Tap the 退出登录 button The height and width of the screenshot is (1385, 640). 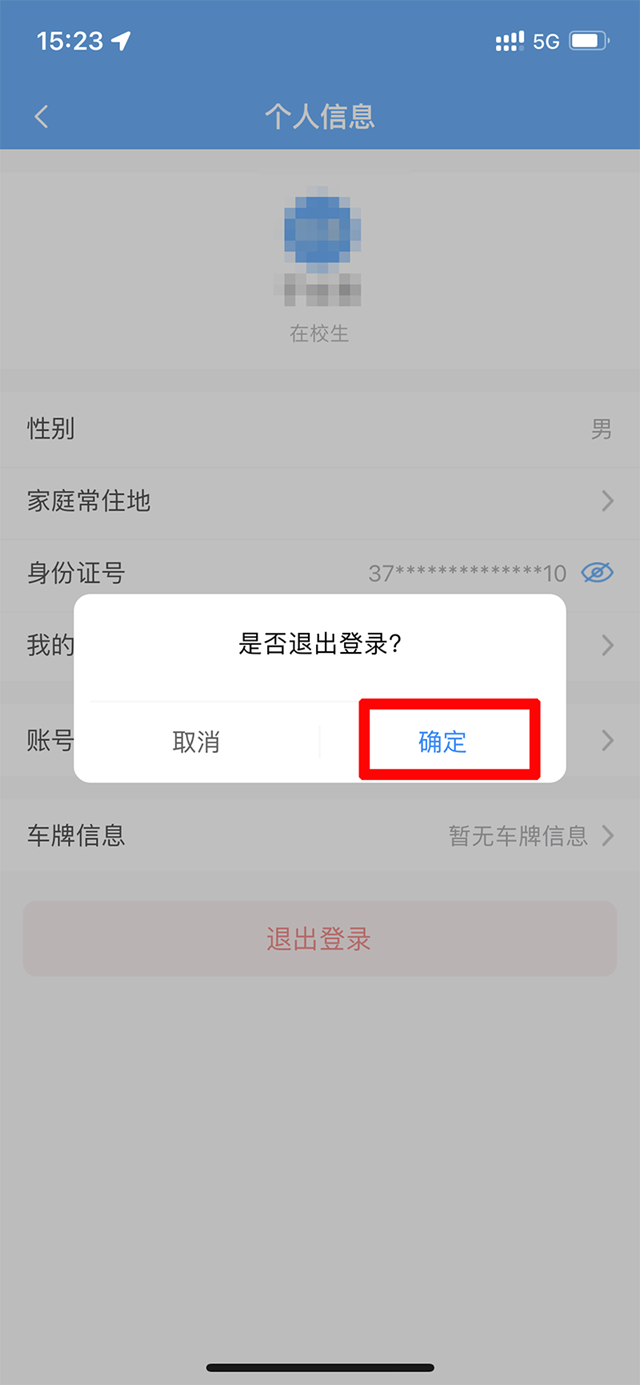pos(320,939)
